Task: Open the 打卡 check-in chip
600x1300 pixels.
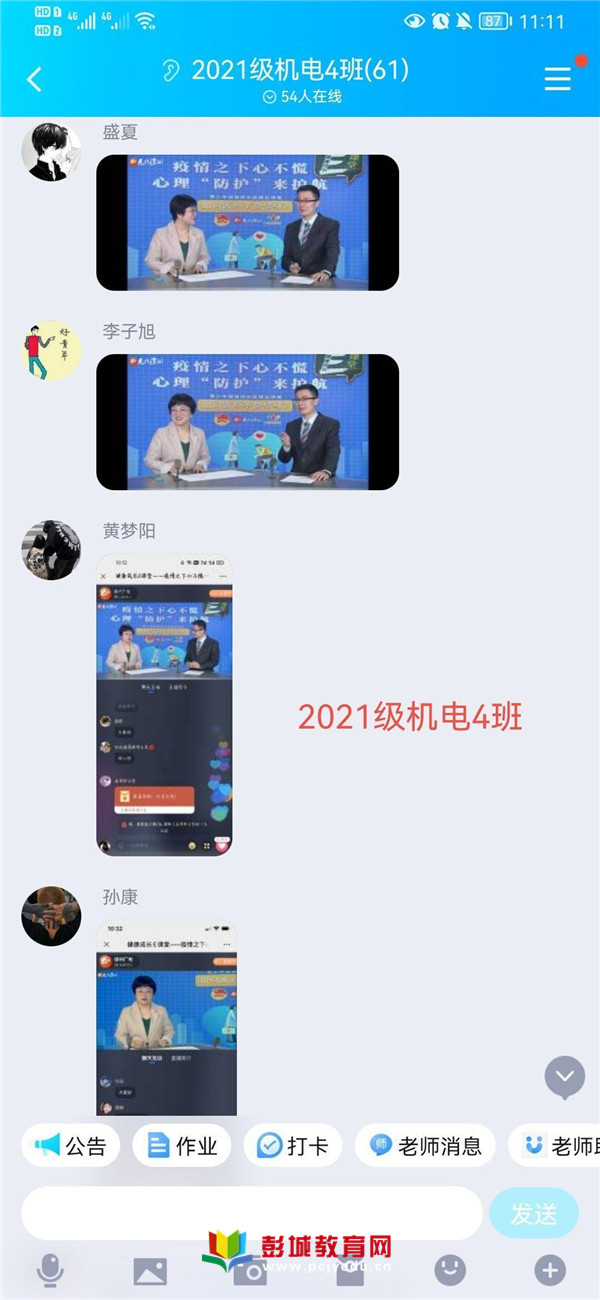Action: [292, 1146]
